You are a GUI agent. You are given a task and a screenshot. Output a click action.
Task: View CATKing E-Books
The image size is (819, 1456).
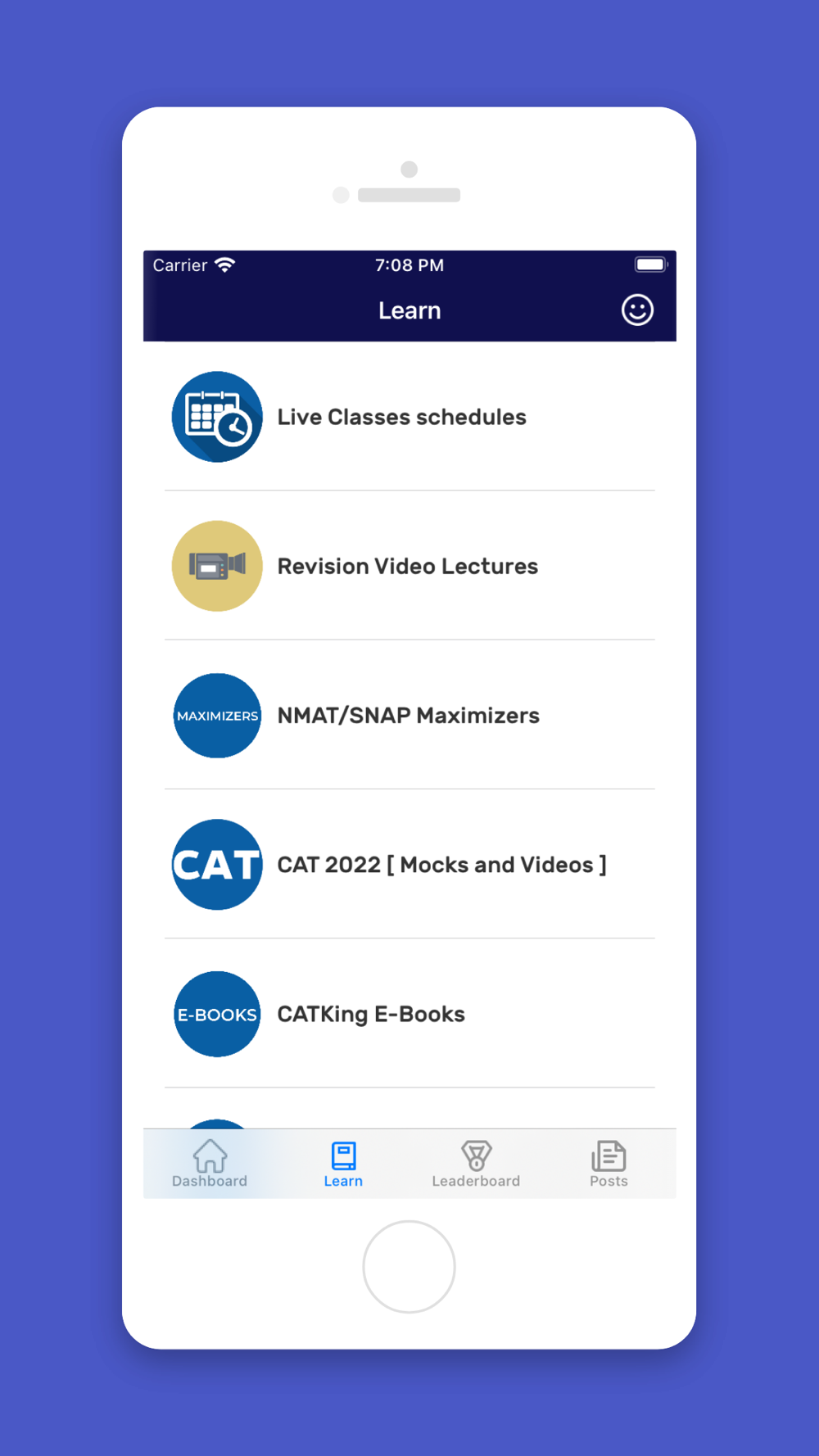tap(409, 1014)
